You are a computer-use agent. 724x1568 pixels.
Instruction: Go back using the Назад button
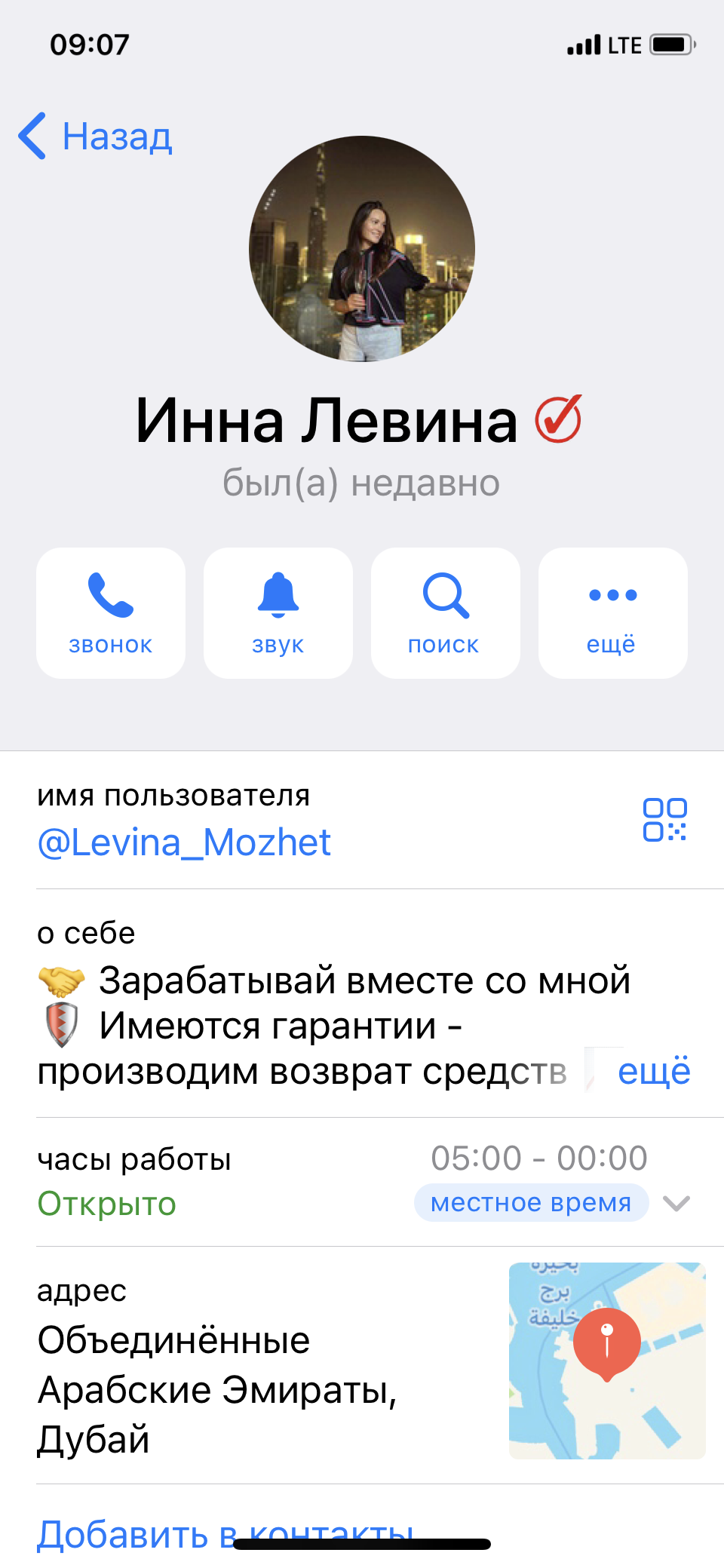tap(97, 137)
